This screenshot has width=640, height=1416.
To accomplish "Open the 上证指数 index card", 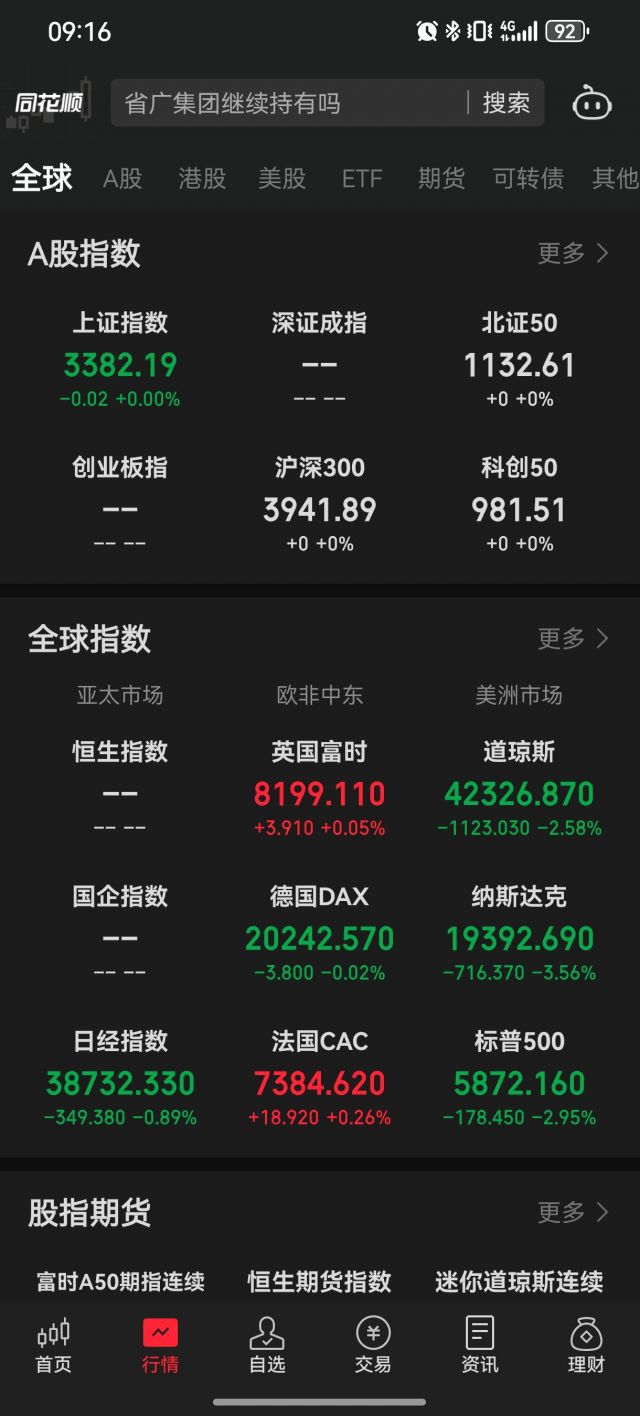I will coord(120,360).
